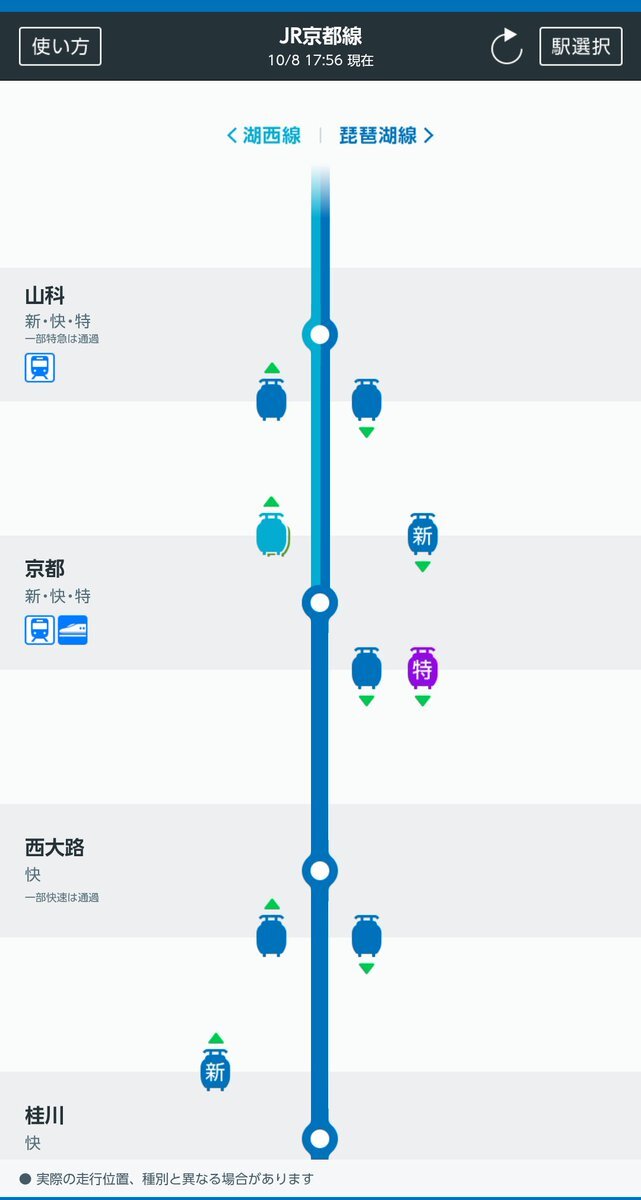Tap the 新 train heading down near 京都
The height and width of the screenshot is (1200, 641).
pos(423,535)
